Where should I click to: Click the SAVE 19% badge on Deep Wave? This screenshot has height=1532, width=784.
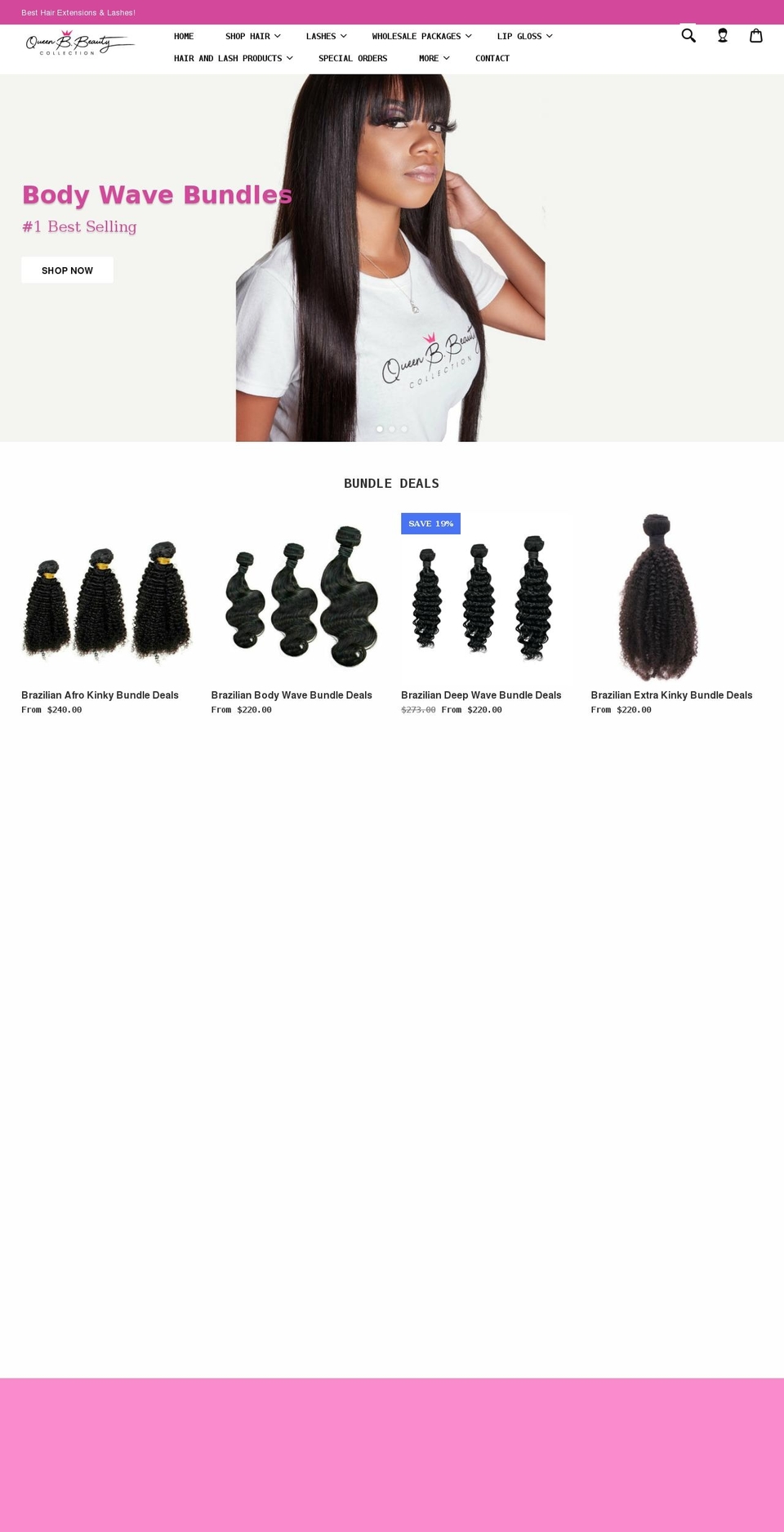pos(430,524)
